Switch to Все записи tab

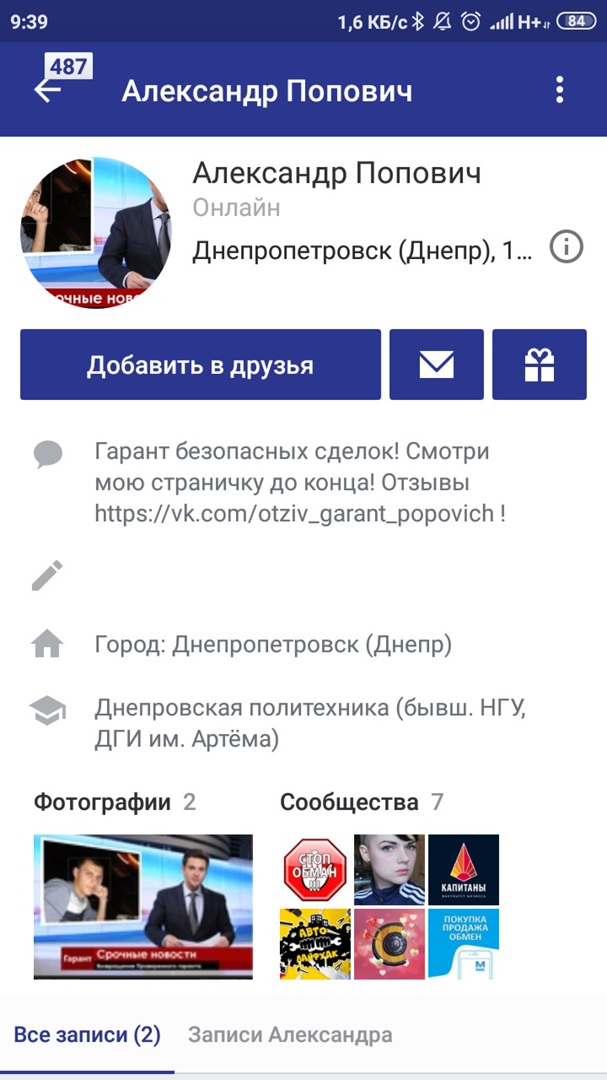tap(87, 1034)
